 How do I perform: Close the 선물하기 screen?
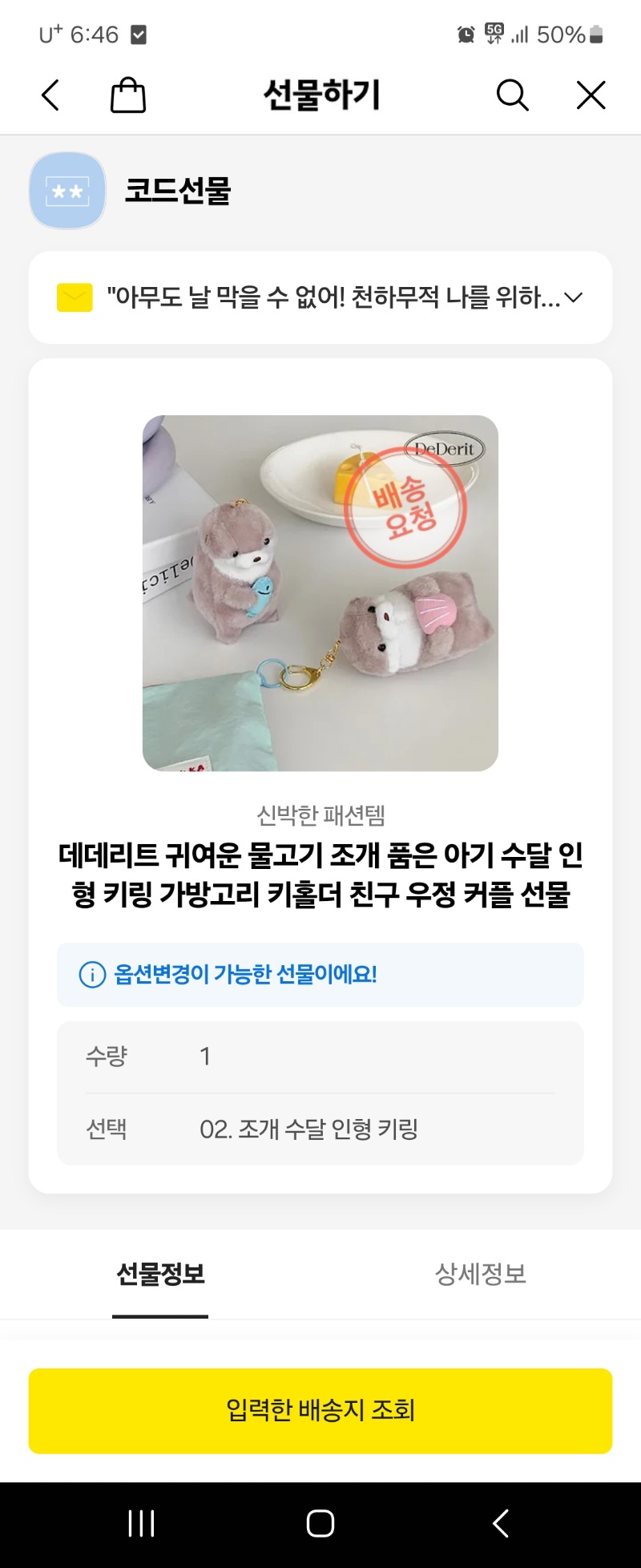(591, 95)
